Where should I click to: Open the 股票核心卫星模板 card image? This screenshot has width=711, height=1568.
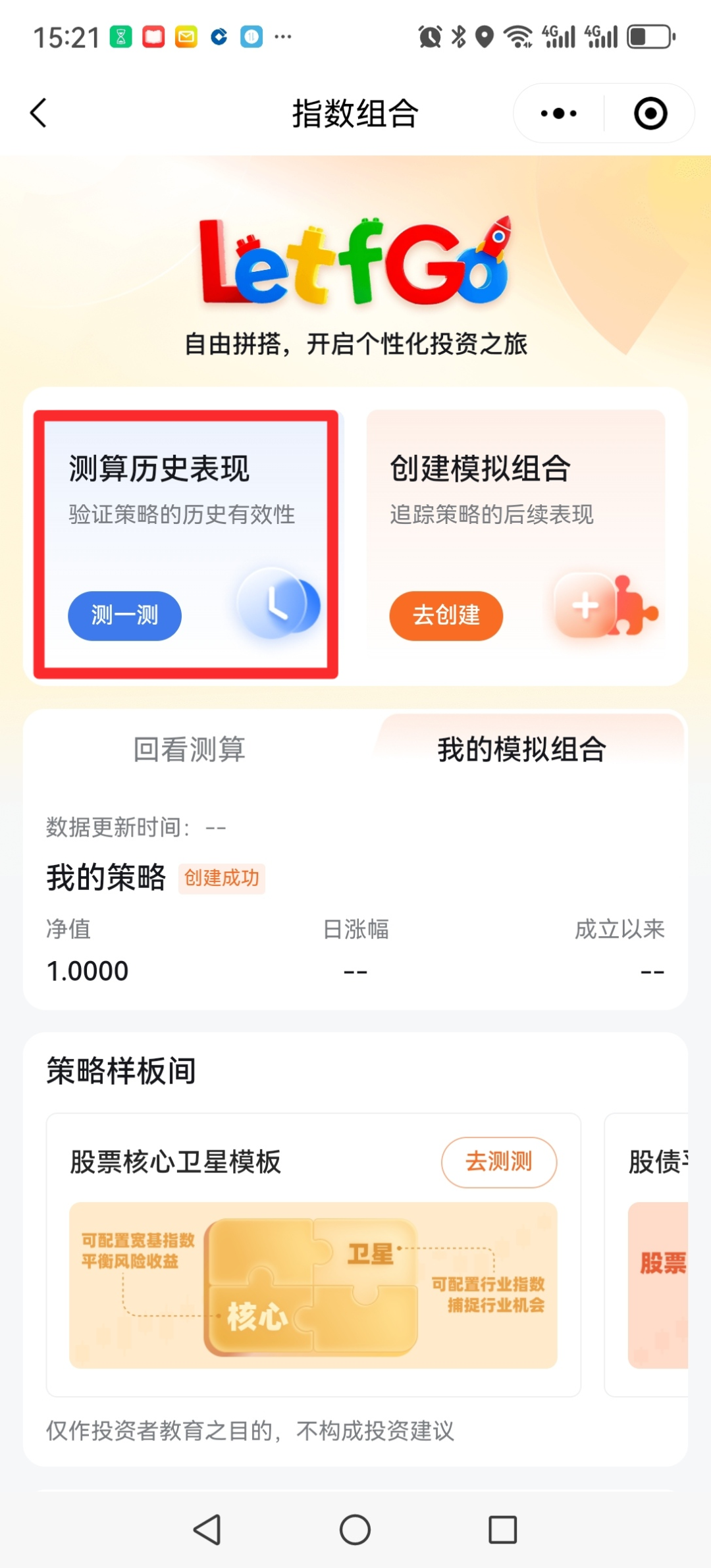tap(313, 1285)
